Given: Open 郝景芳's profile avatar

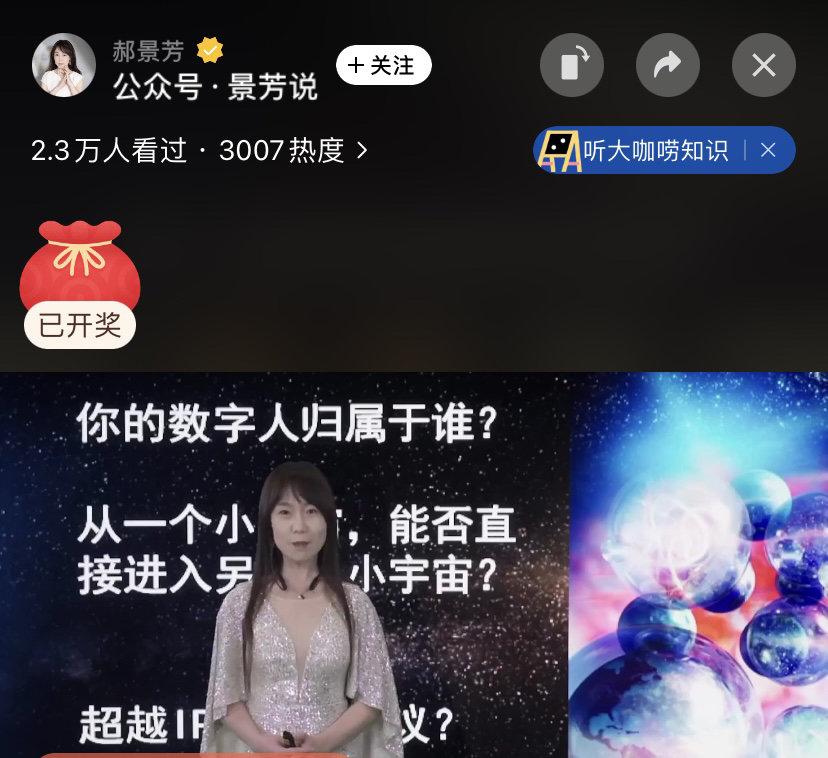Looking at the screenshot, I should point(64,65).
